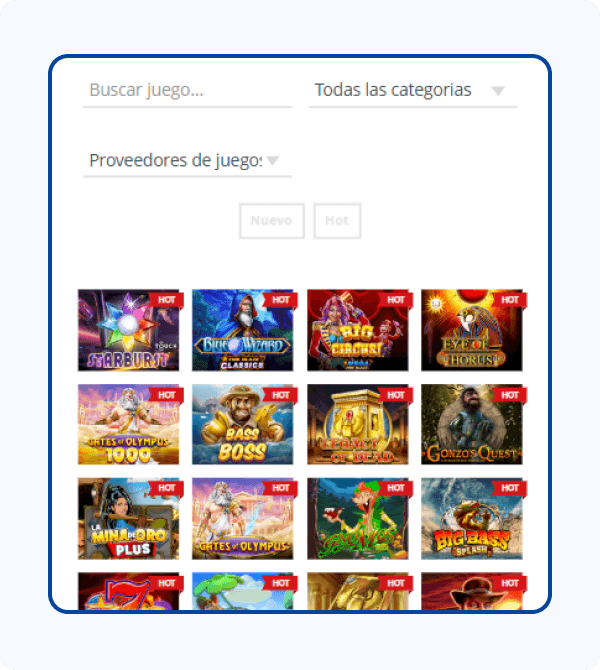Image resolution: width=600 pixels, height=670 pixels.
Task: Play Gonzo's Quest
Action: (472, 425)
